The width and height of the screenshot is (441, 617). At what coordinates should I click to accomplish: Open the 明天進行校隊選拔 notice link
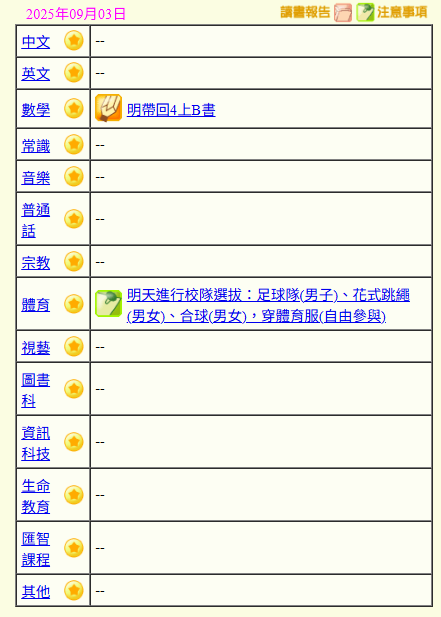pos(268,305)
